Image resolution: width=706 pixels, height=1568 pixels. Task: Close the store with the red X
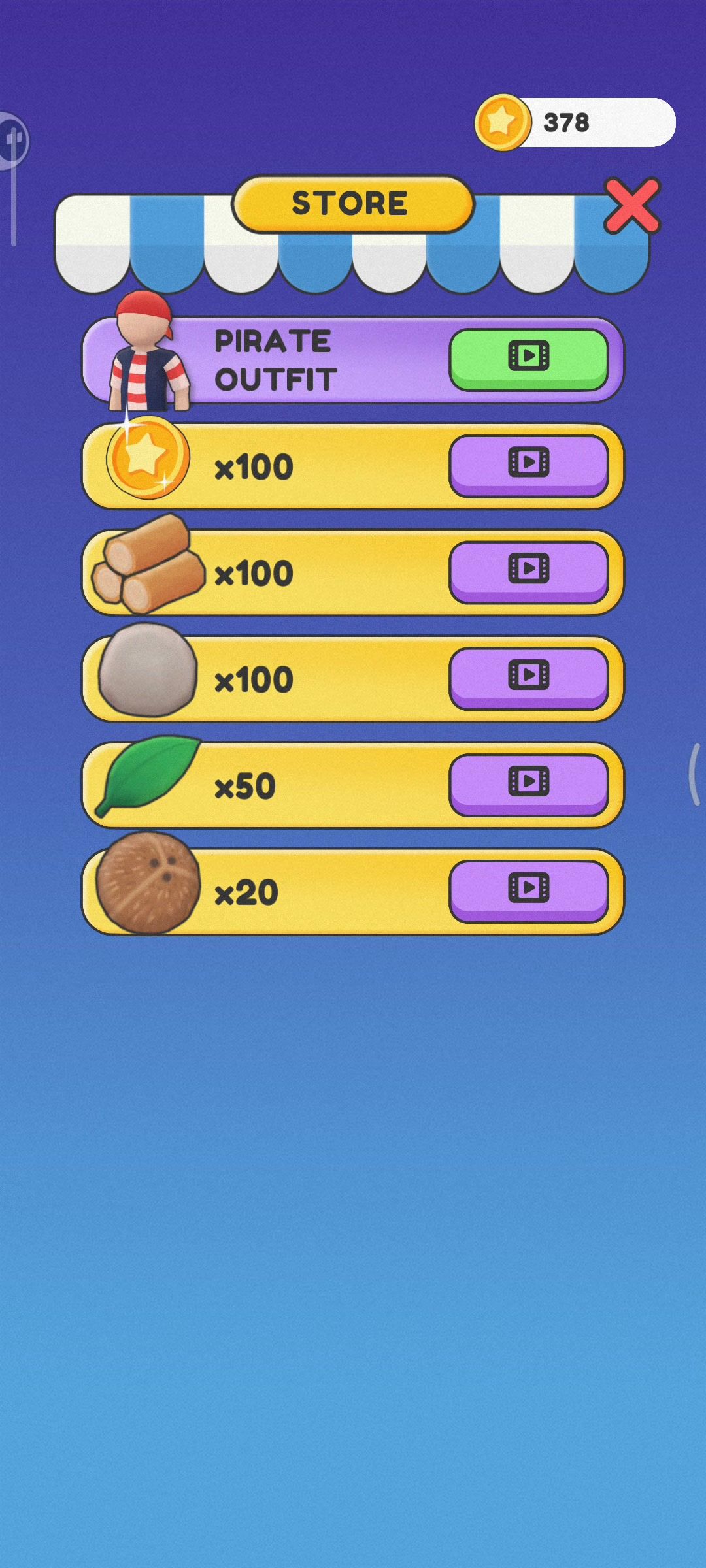coord(631,206)
